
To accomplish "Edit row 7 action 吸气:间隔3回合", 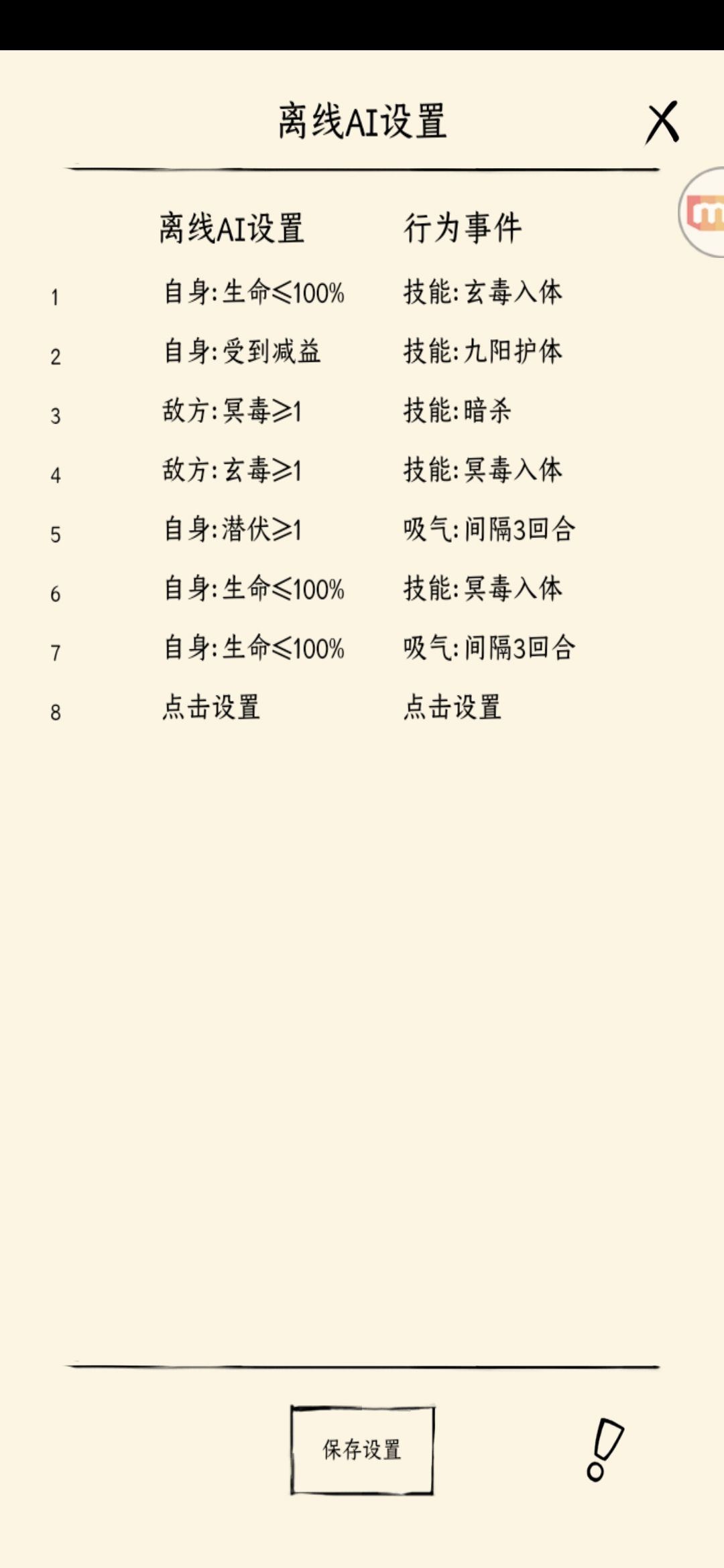I will point(489,648).
